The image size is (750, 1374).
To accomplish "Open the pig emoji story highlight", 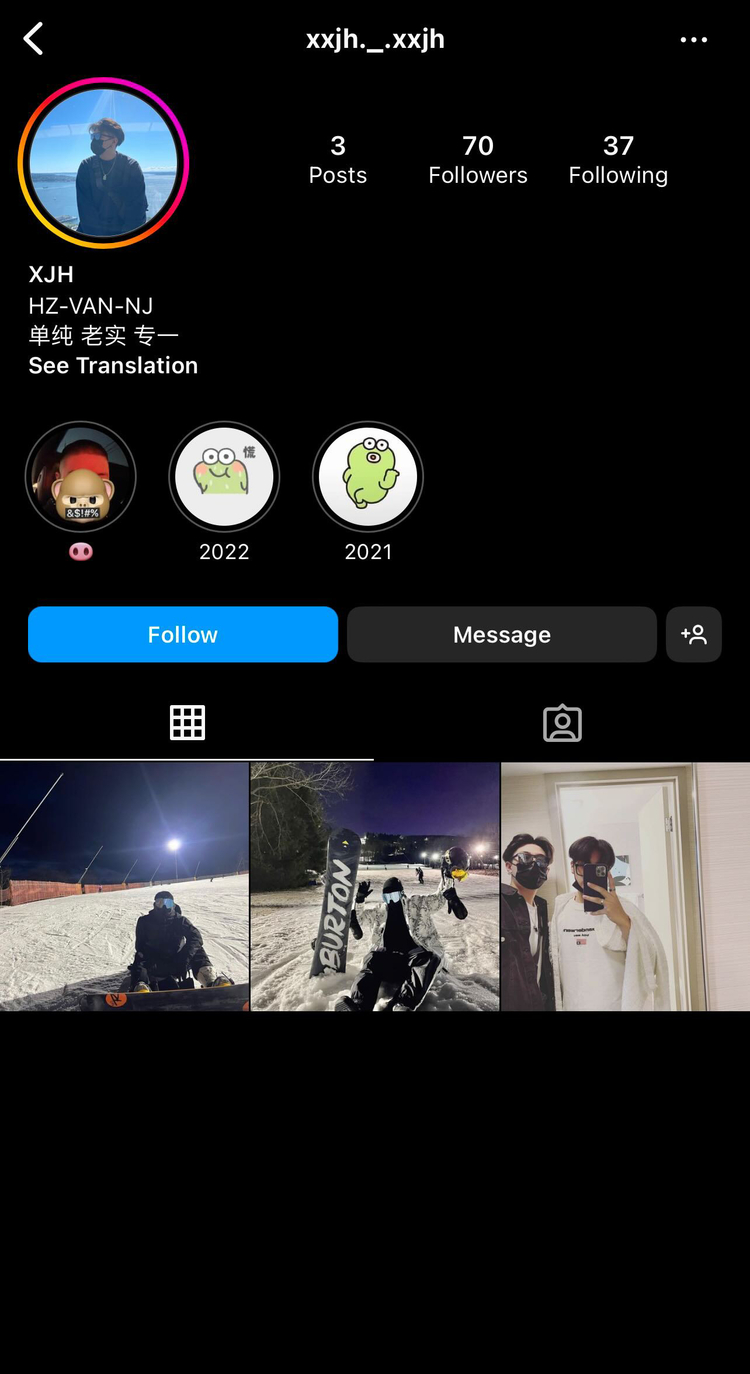I will pos(80,478).
